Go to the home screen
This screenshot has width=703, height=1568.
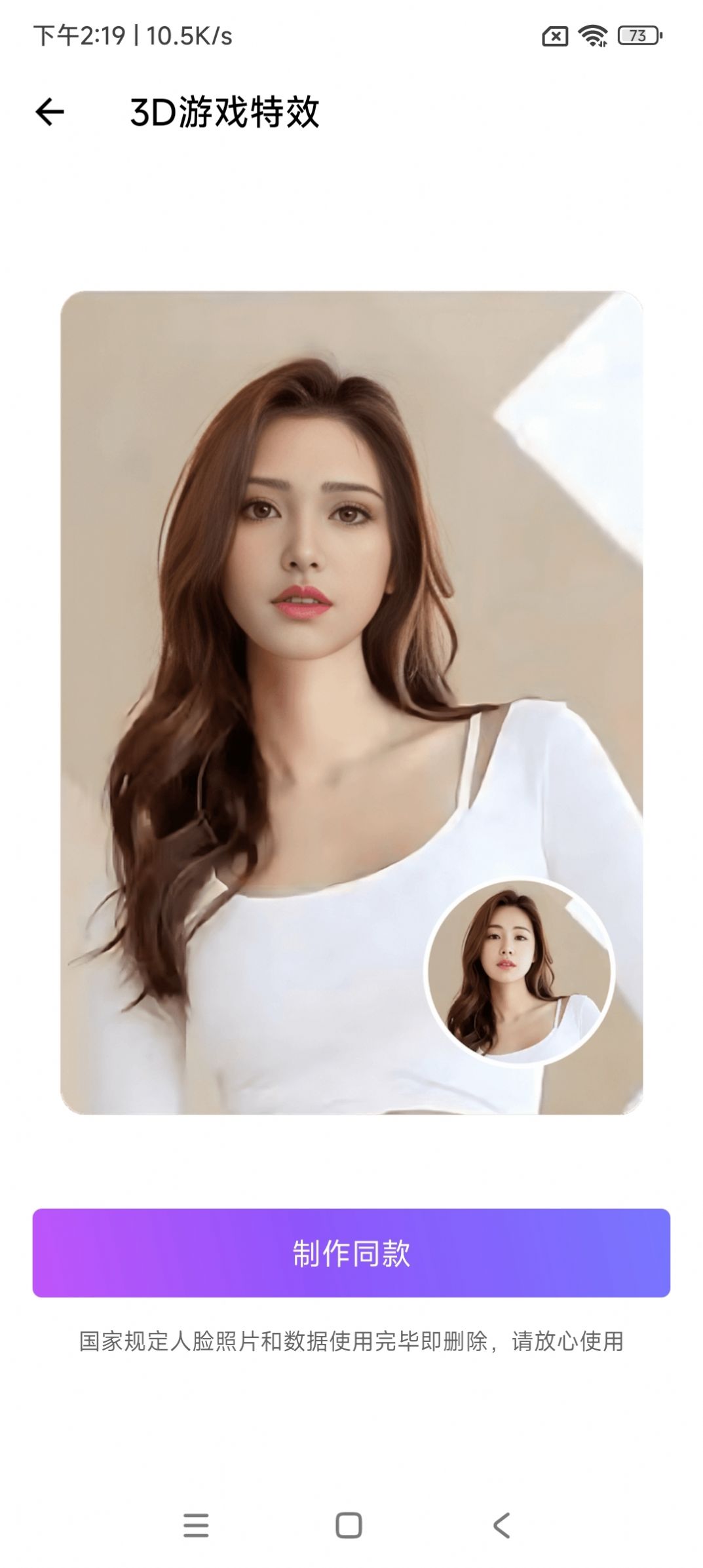(x=349, y=1525)
